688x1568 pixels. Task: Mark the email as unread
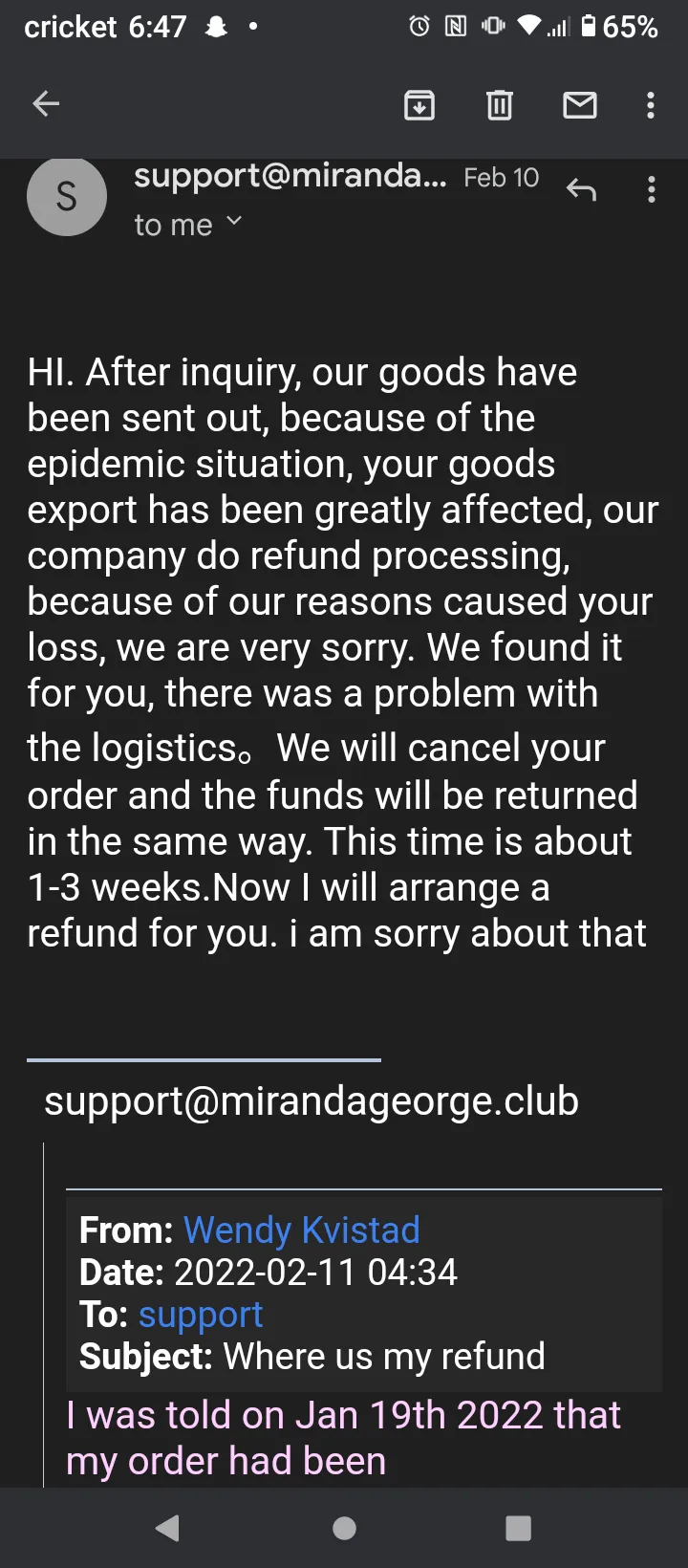coord(580,104)
